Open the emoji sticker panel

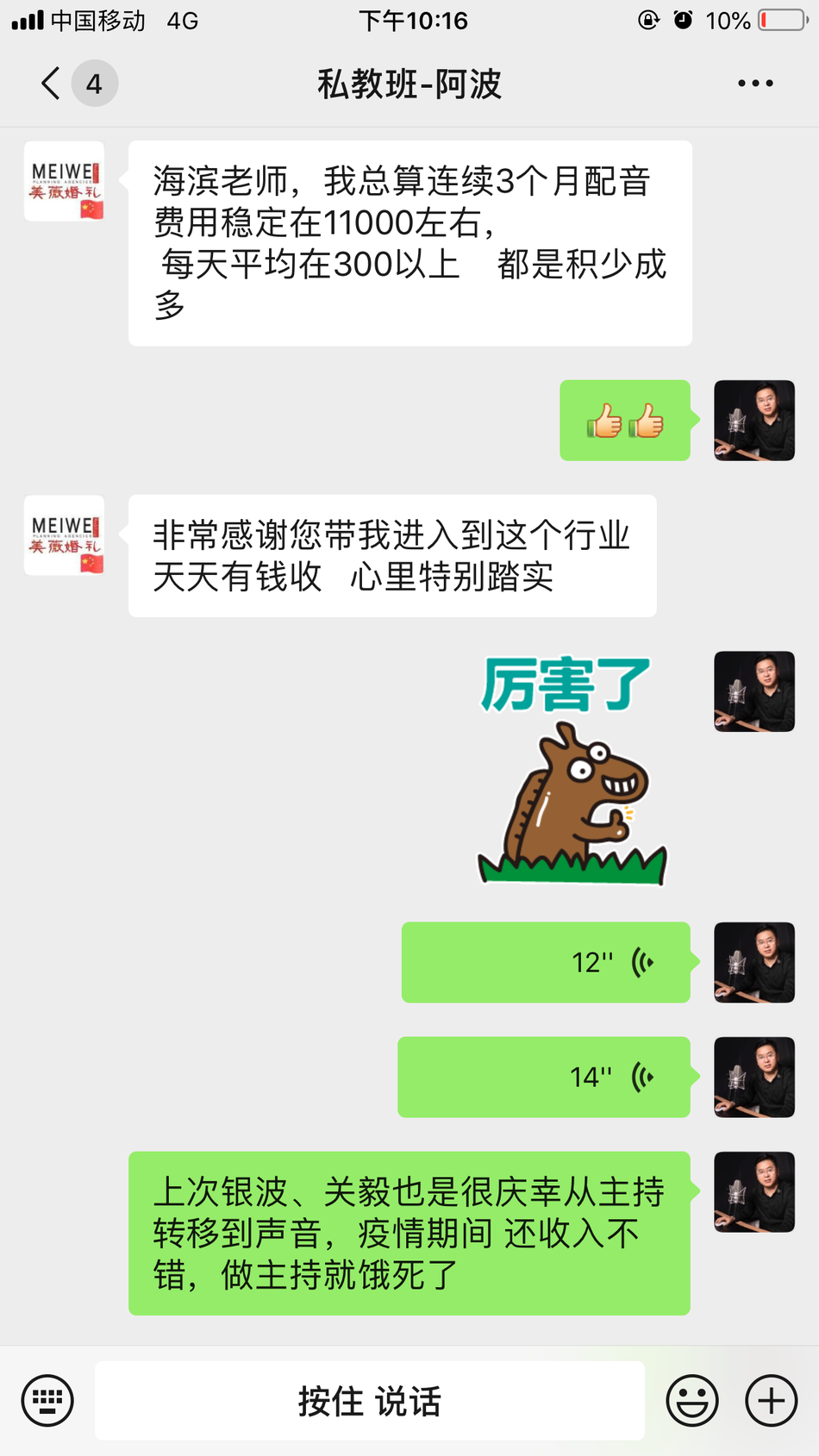click(691, 1400)
